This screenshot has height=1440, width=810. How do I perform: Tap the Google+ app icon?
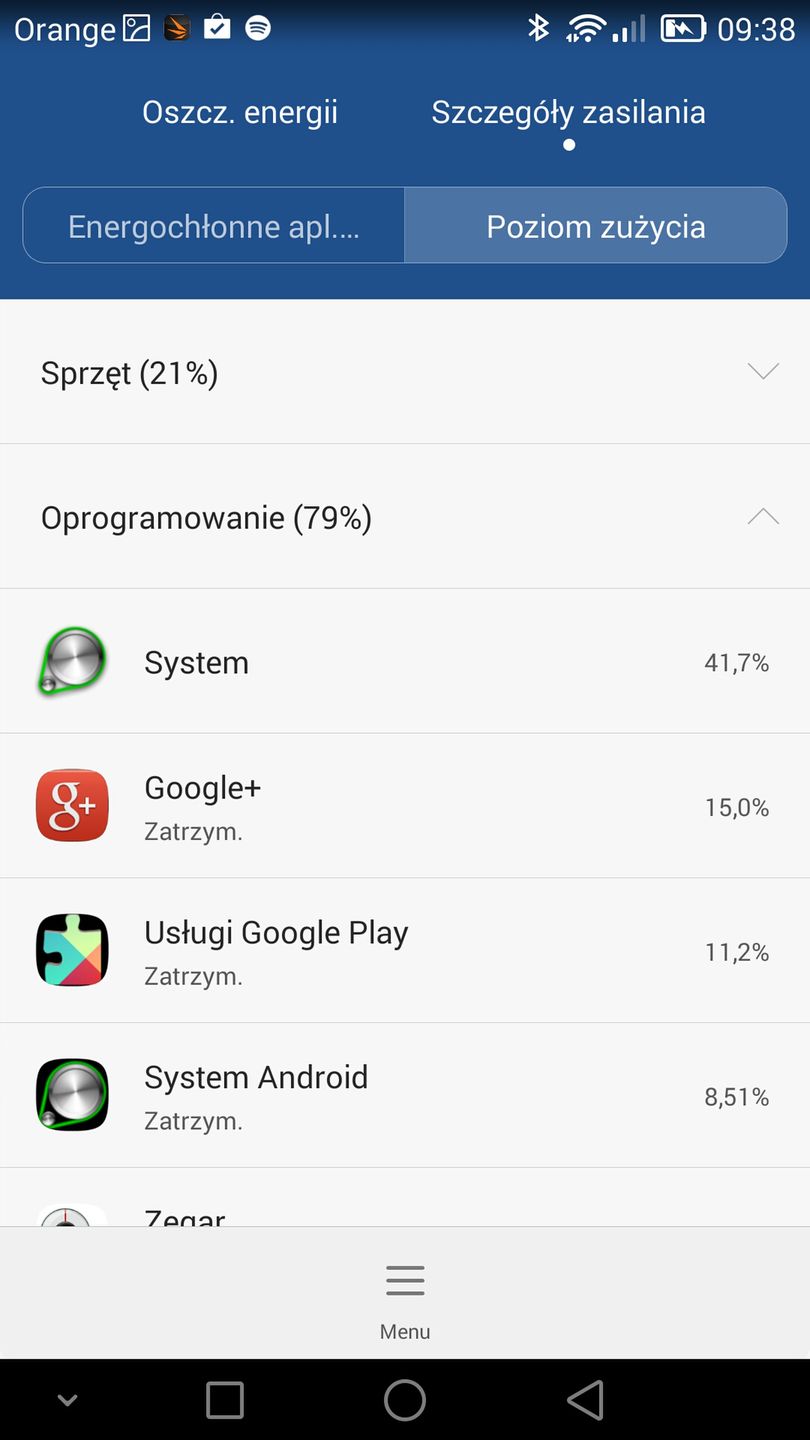click(x=71, y=805)
